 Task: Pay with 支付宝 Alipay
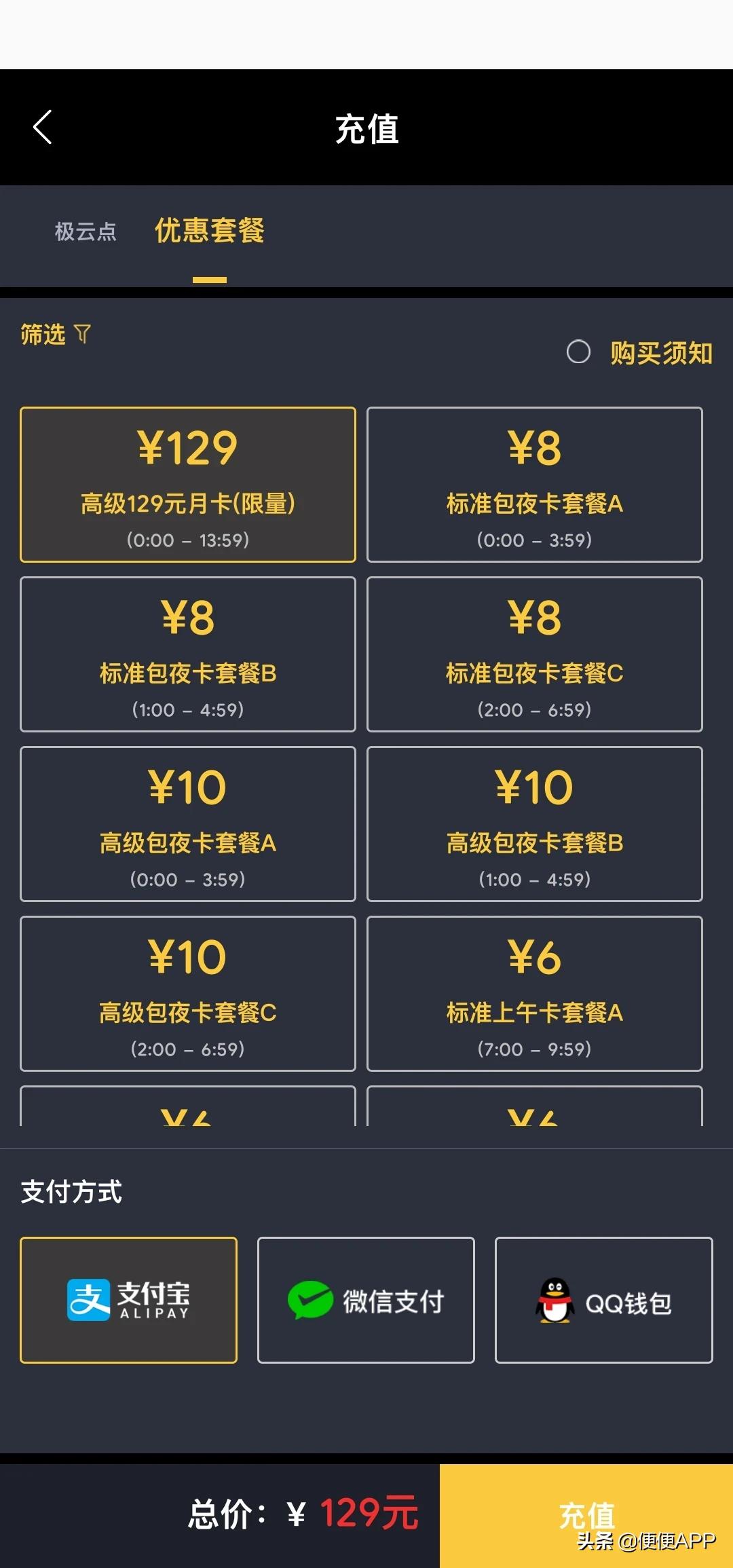(x=129, y=1300)
